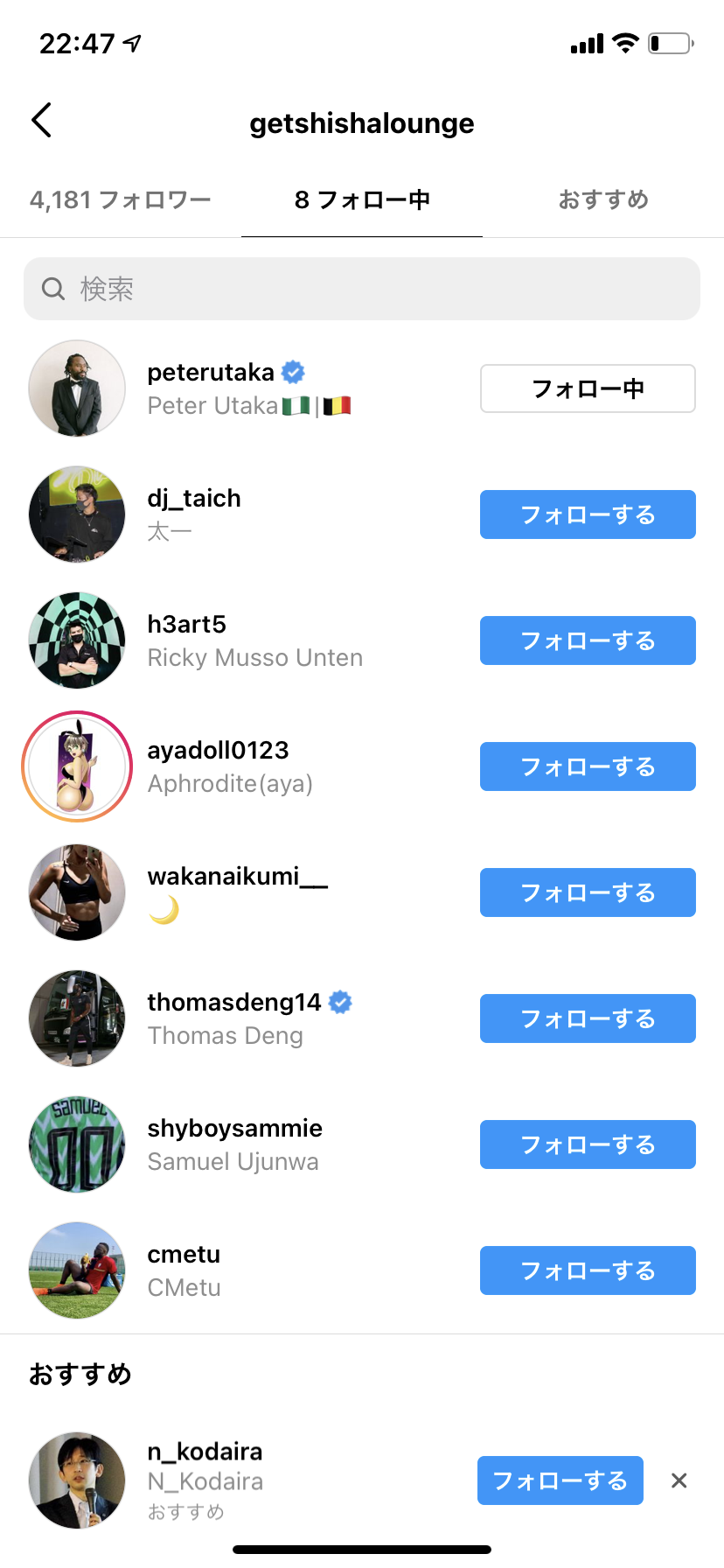The width and height of the screenshot is (724, 1568).
Task: Select the 8 フォロー中 tab
Action: point(362,200)
